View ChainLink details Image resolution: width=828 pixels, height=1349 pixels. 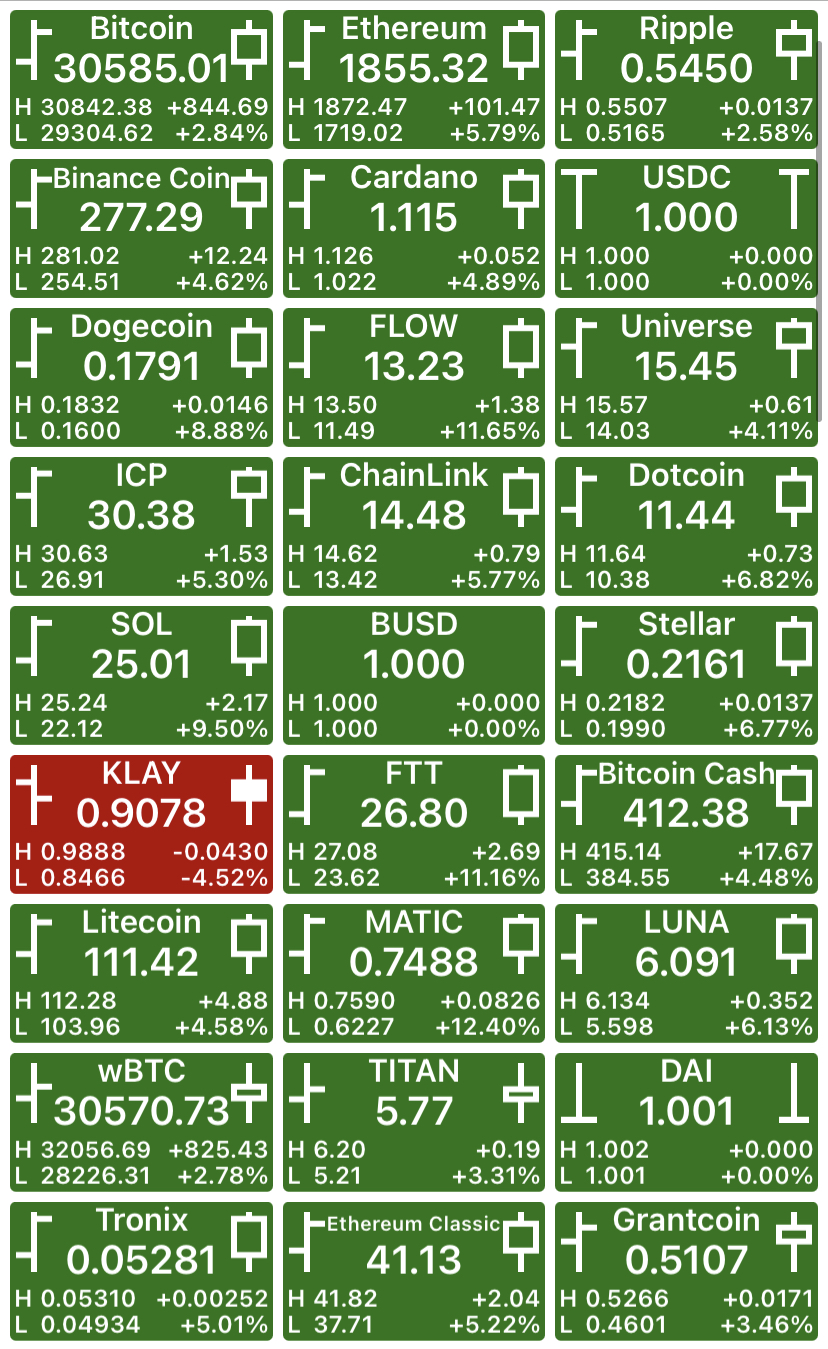click(414, 527)
